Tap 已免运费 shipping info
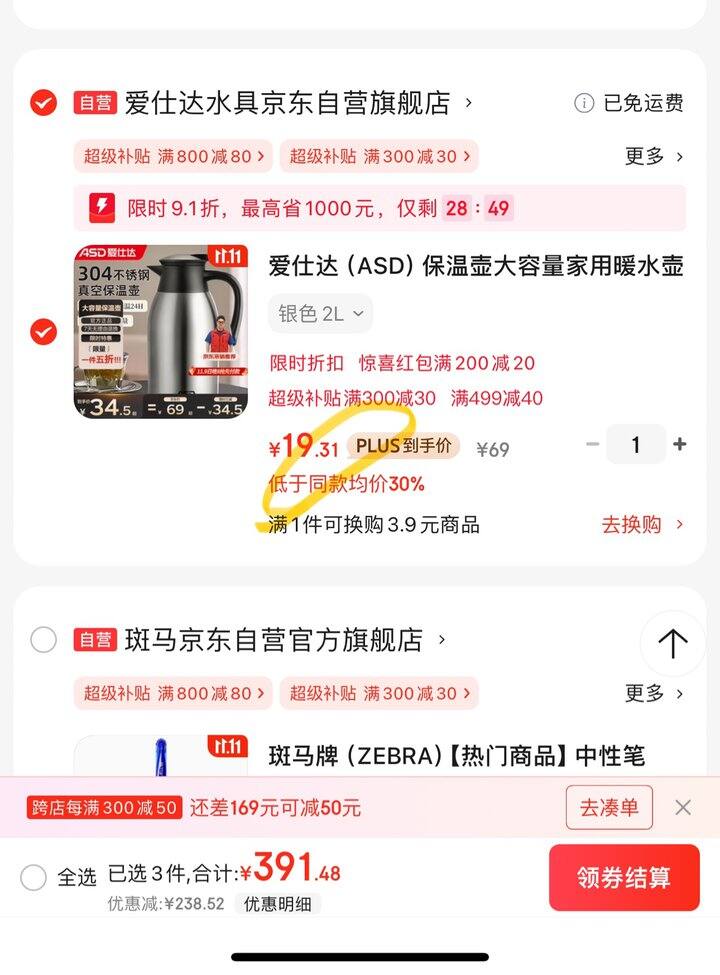Image resolution: width=720 pixels, height=975 pixels. [629, 103]
